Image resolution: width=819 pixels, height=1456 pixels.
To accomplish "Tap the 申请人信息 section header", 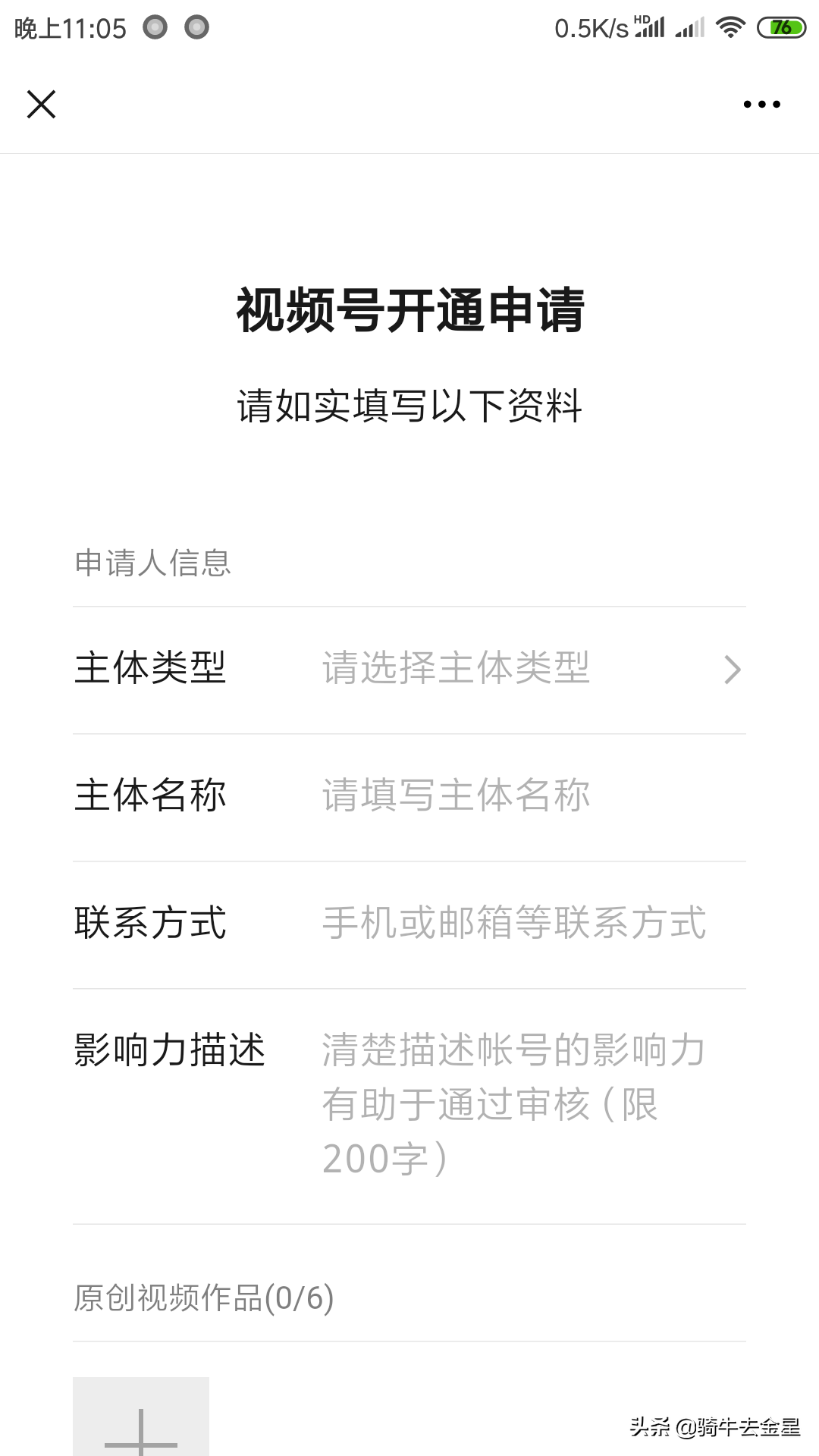I will (x=152, y=563).
